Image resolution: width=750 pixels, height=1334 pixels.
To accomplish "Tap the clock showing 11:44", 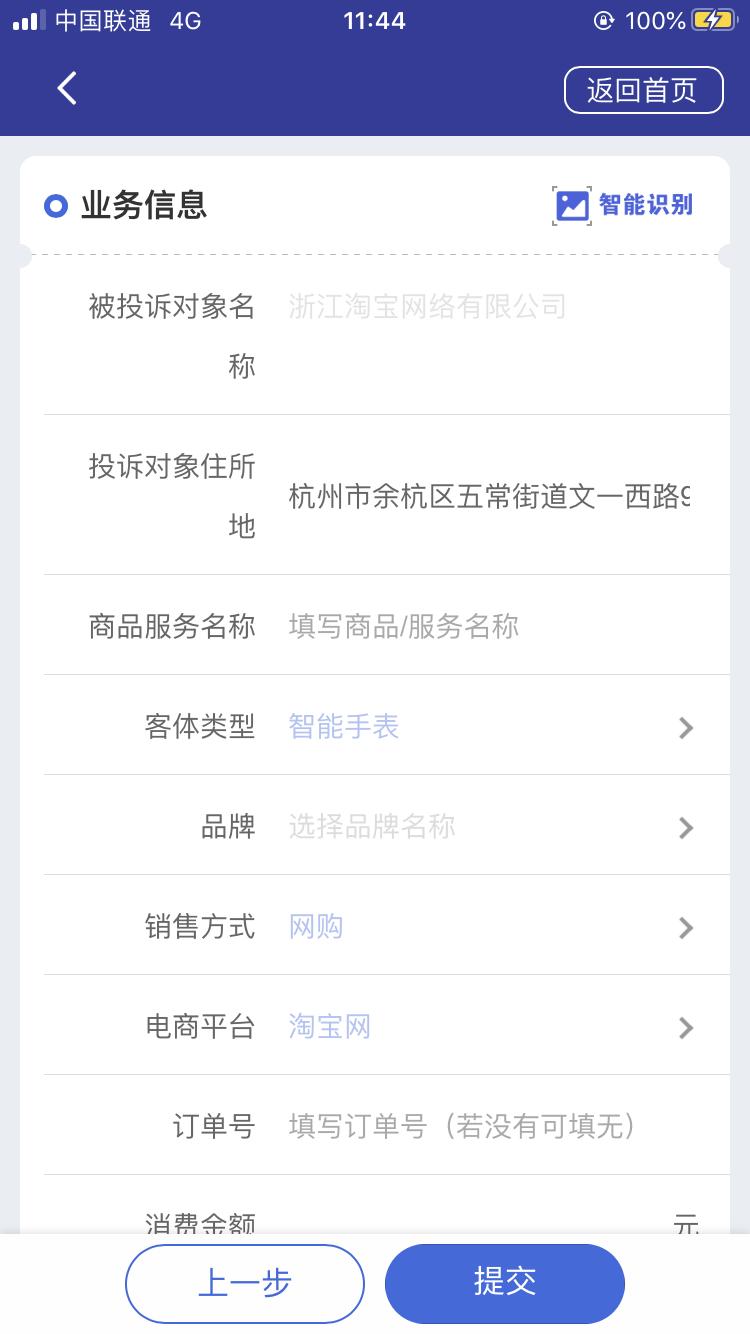I will 375,18.
